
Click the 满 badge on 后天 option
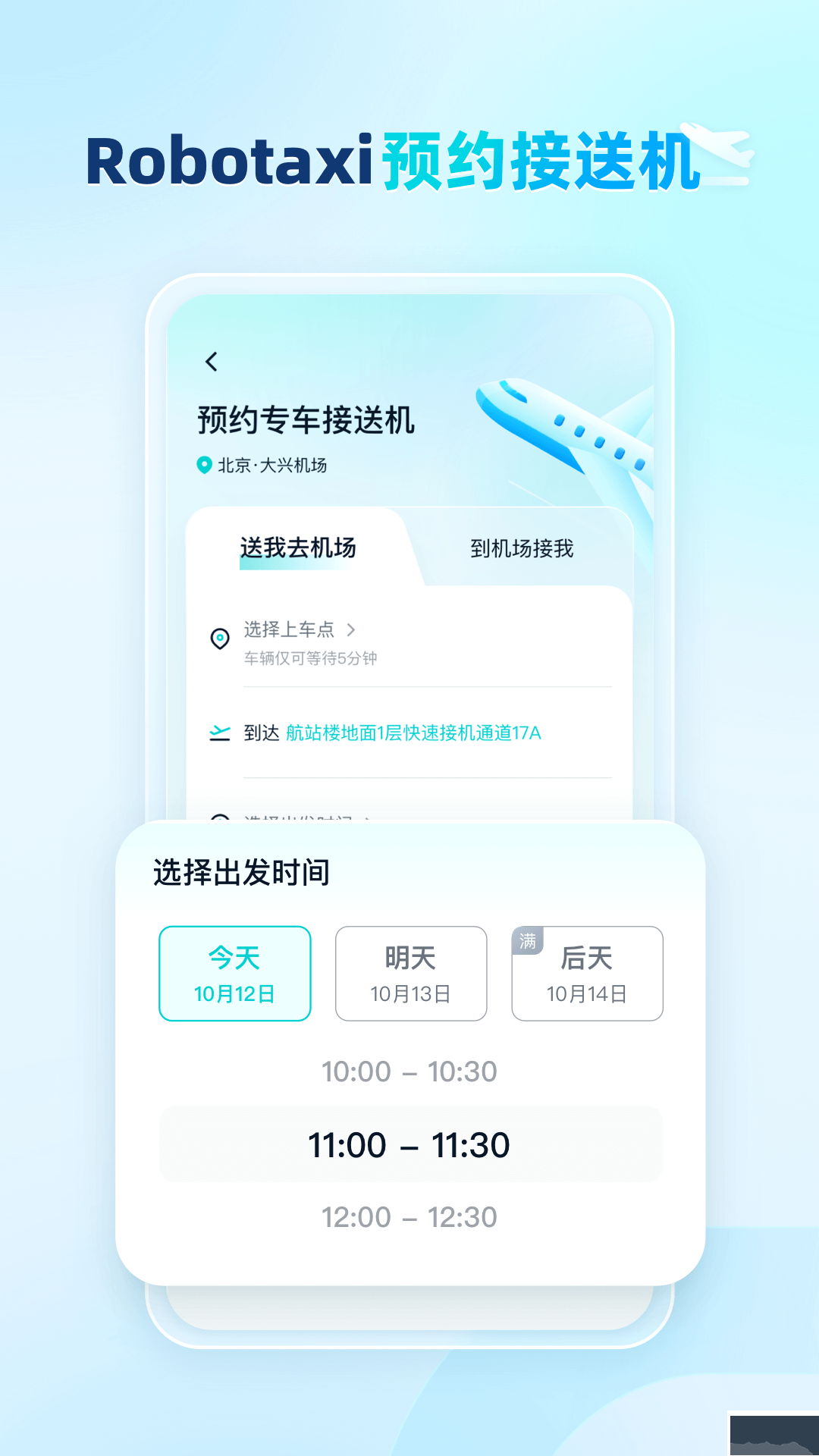click(x=529, y=940)
